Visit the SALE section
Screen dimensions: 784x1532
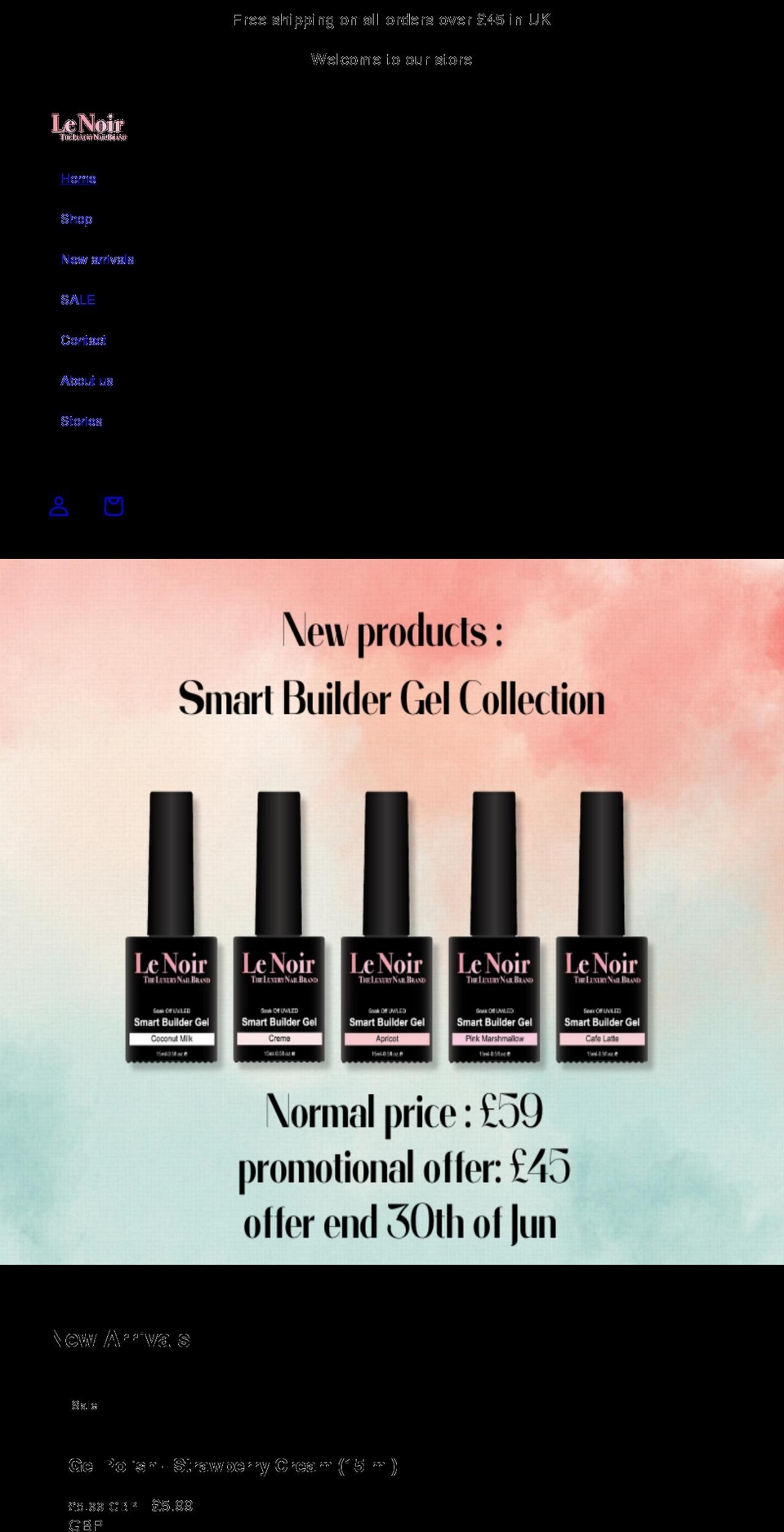tap(78, 300)
